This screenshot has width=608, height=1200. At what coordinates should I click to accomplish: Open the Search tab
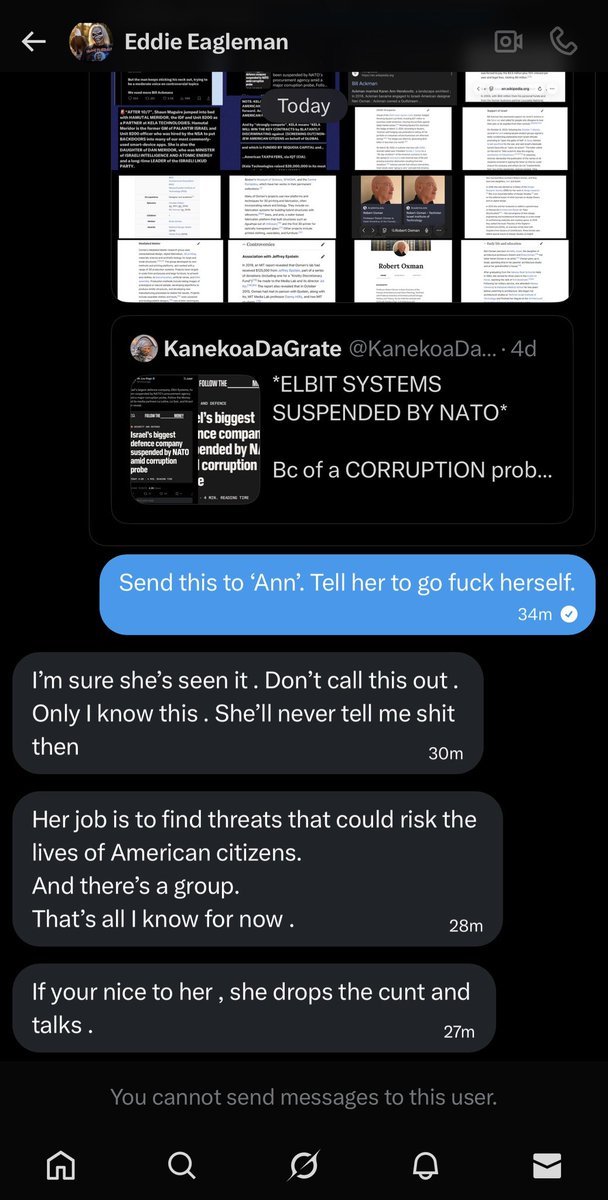(182, 1164)
